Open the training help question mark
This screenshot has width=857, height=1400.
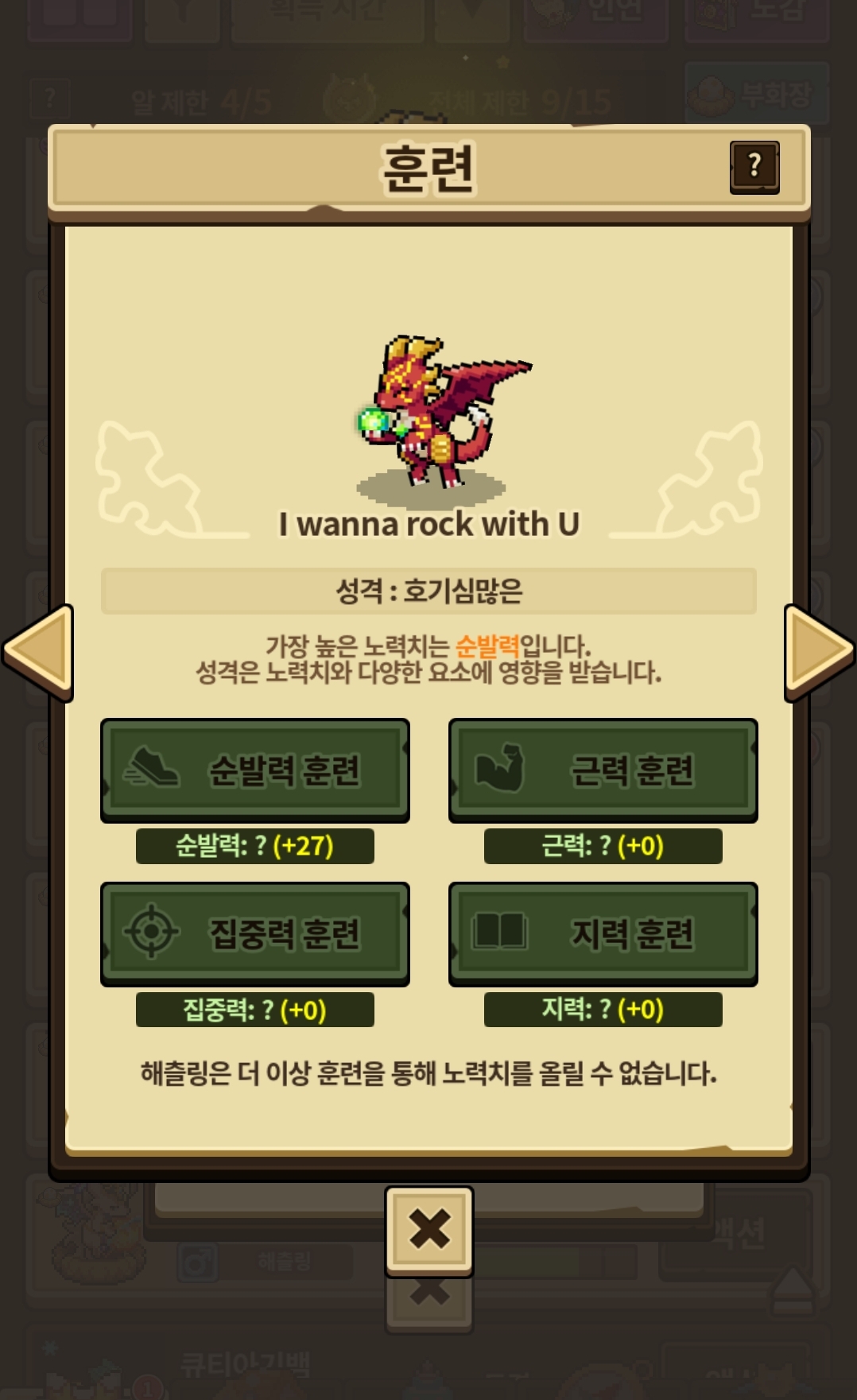[x=754, y=167]
